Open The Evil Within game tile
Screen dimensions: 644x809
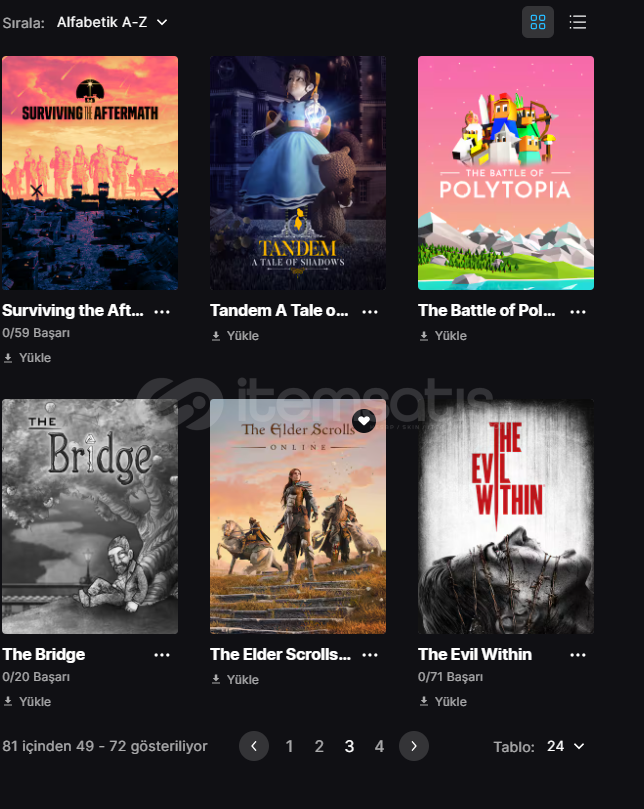coord(505,516)
